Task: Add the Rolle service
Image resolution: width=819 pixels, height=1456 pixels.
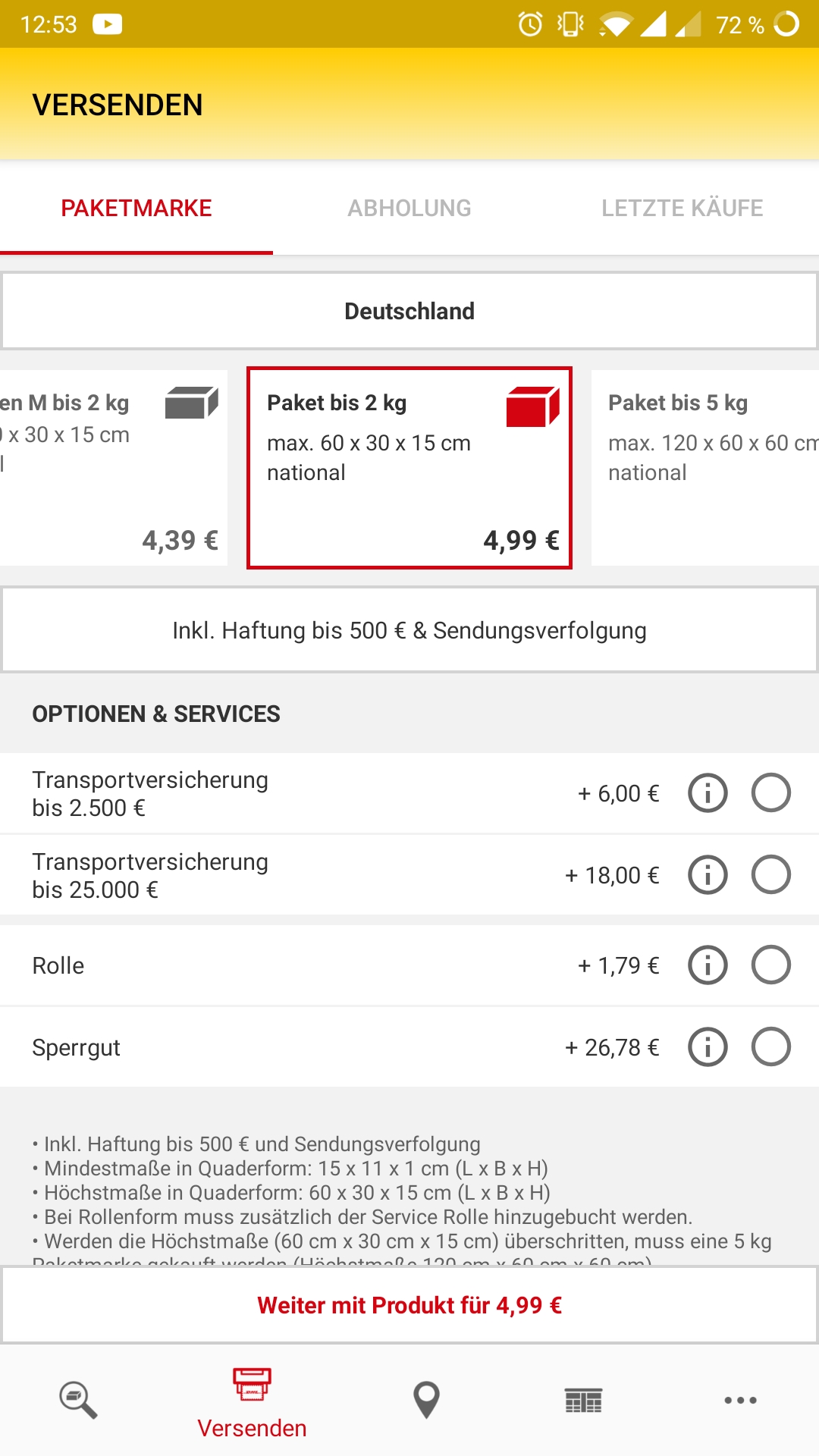Action: pos(771,965)
